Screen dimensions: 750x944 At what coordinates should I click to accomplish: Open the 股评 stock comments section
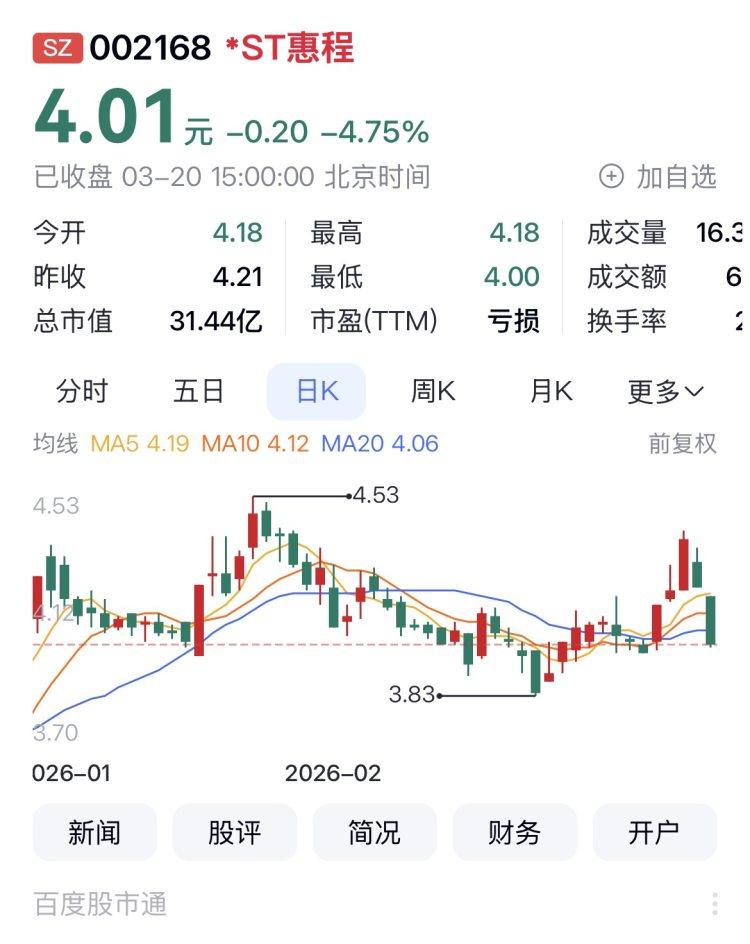pyautogui.click(x=235, y=832)
